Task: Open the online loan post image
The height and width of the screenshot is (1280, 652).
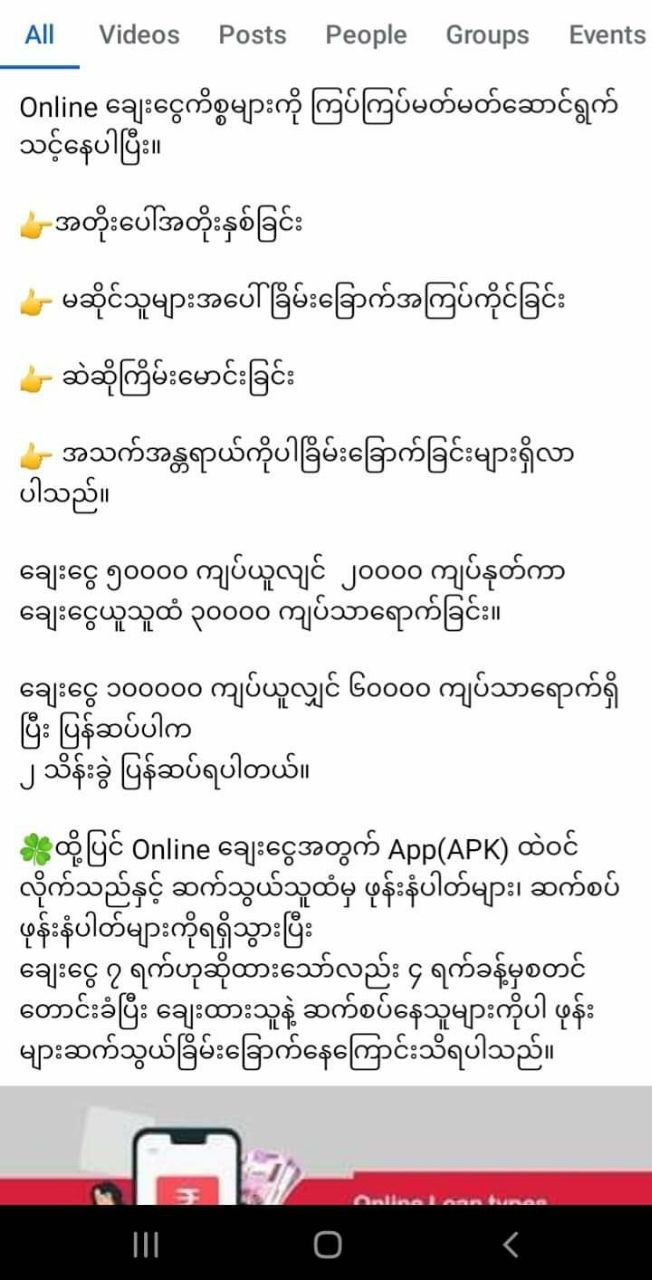Action: [x=326, y=1145]
